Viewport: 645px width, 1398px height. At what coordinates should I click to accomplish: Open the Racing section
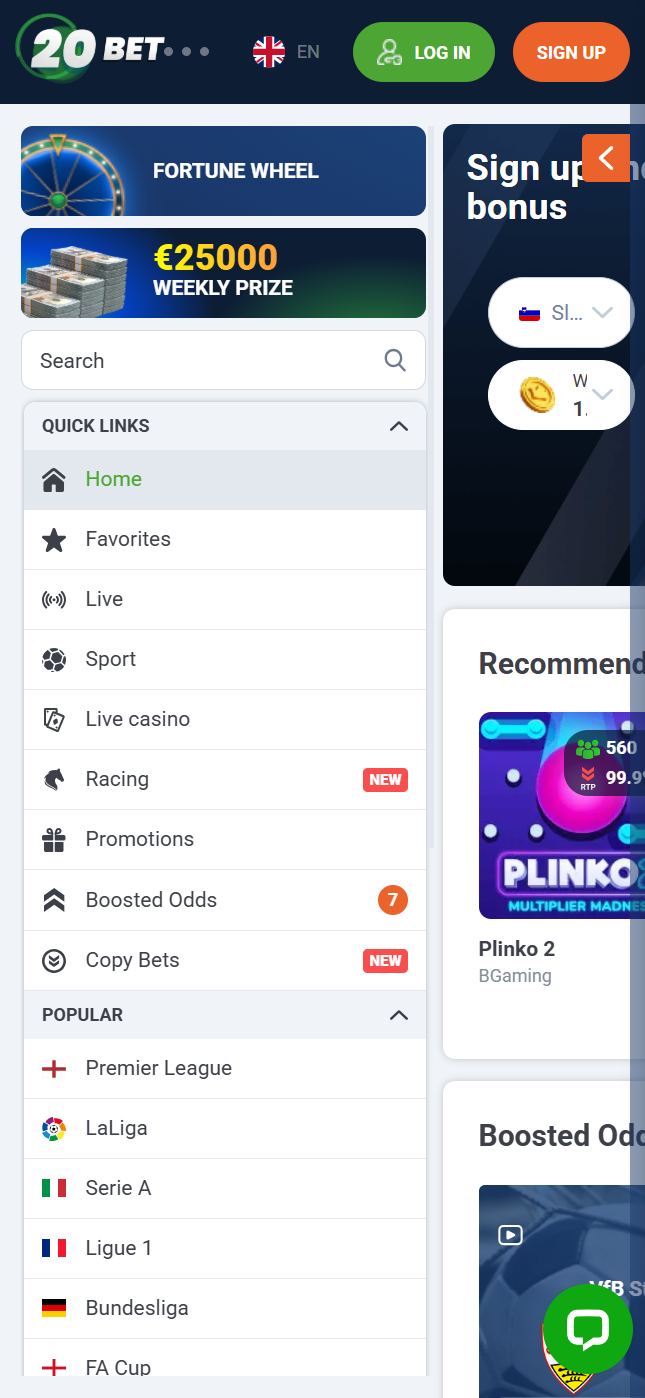(x=117, y=779)
